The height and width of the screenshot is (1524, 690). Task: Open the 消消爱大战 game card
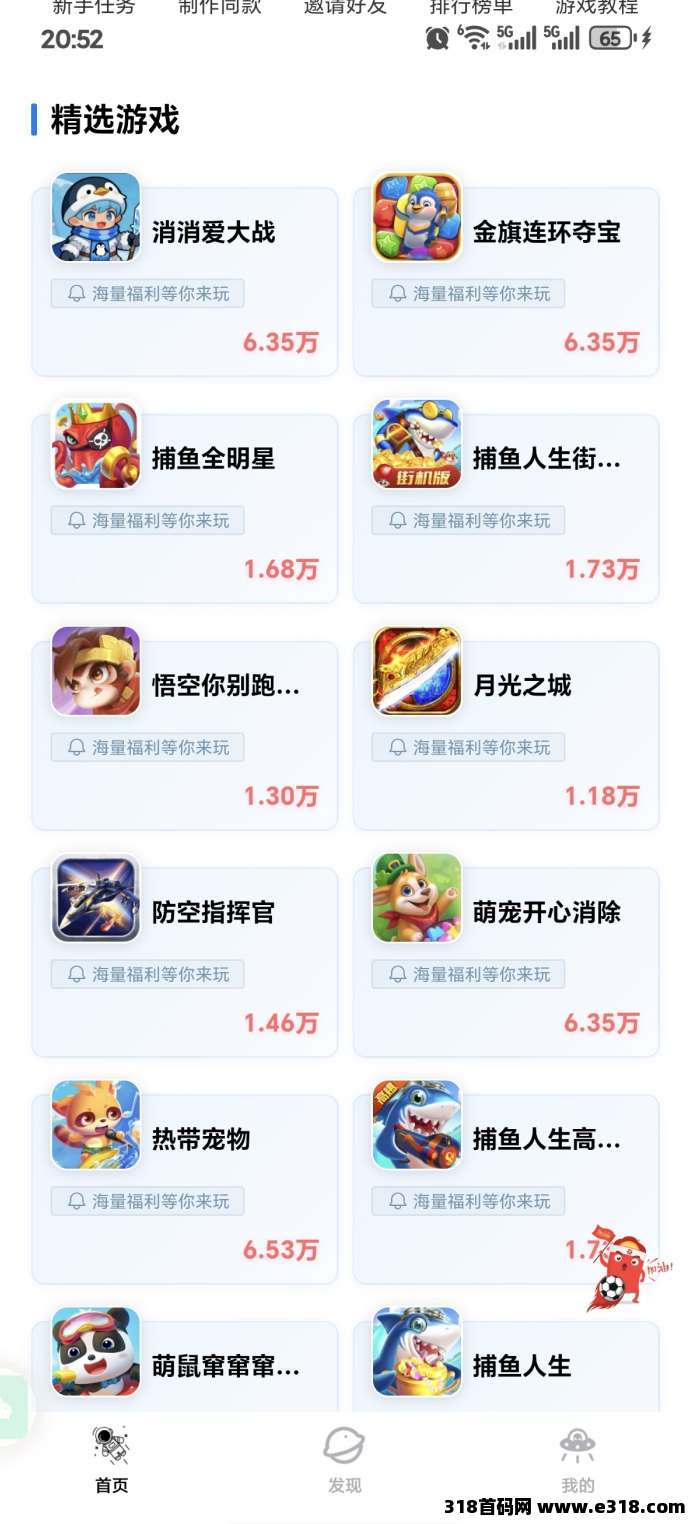click(x=185, y=280)
